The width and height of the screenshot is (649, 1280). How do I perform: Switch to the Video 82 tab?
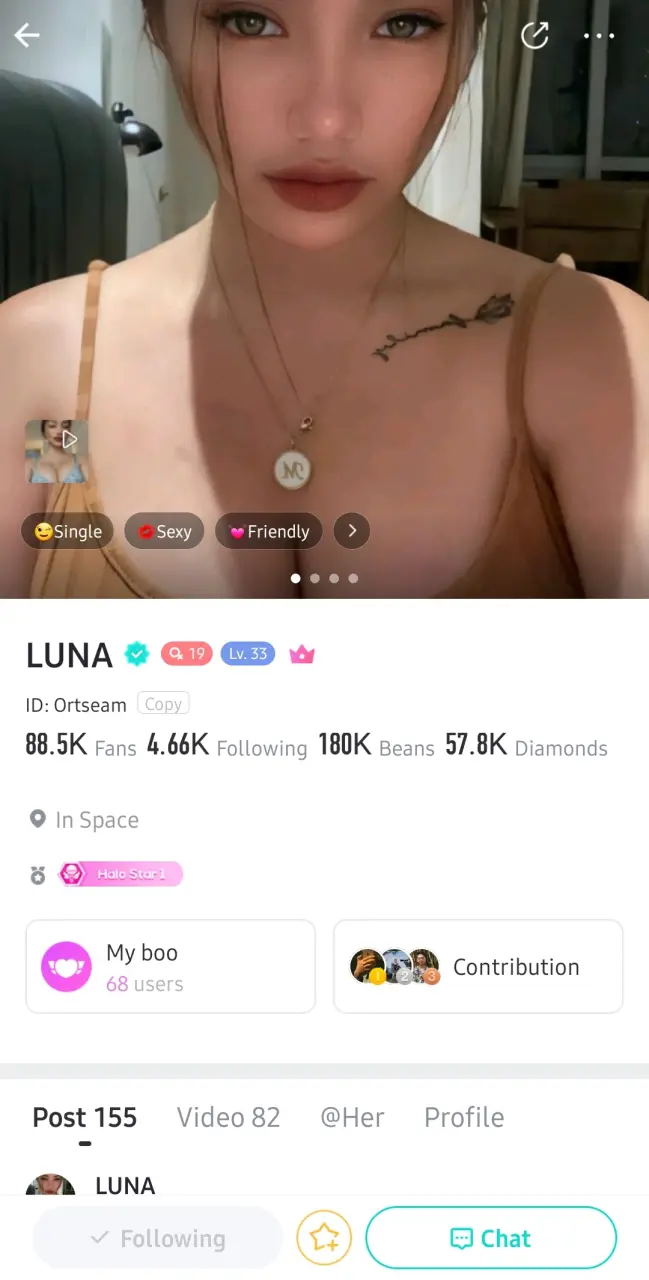pos(228,1117)
